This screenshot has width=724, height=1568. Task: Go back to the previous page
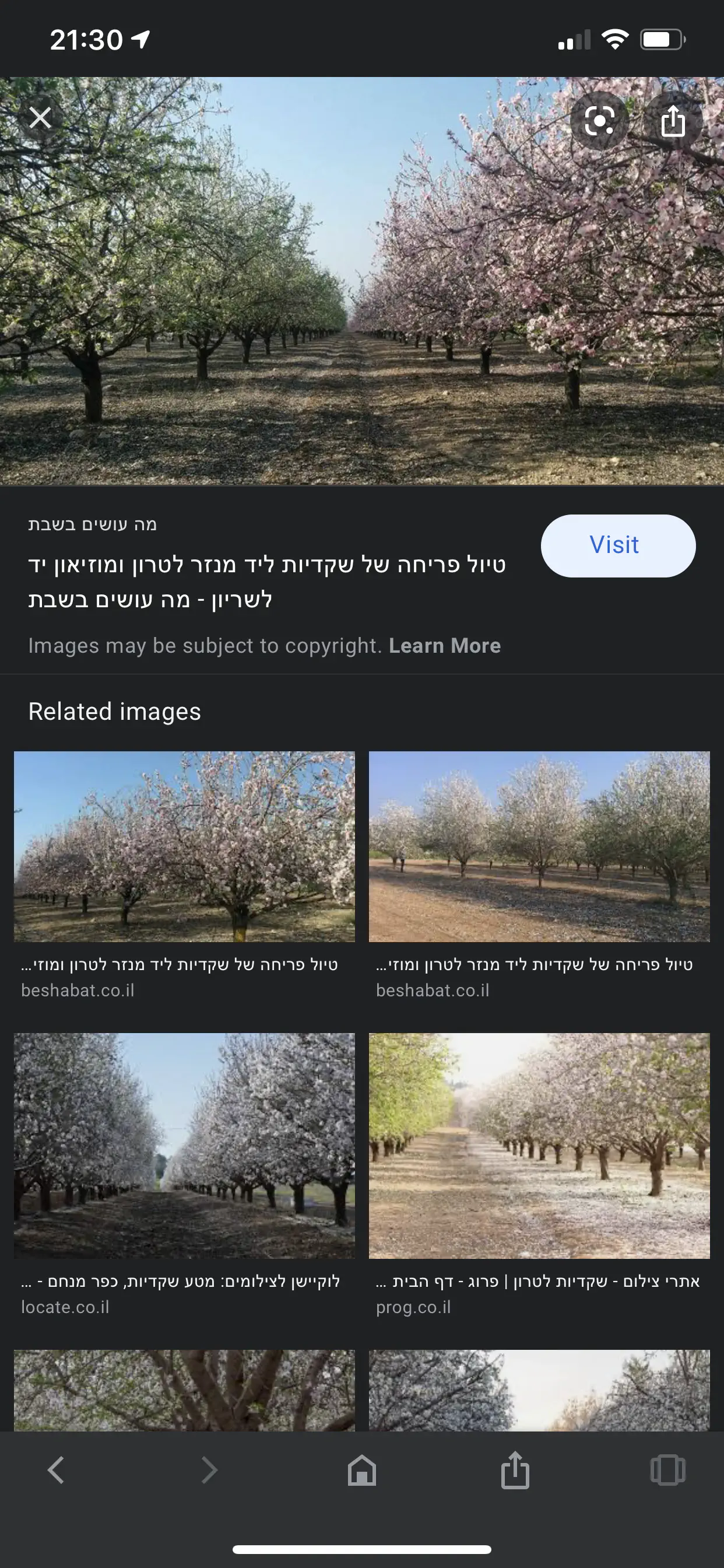[56, 1470]
